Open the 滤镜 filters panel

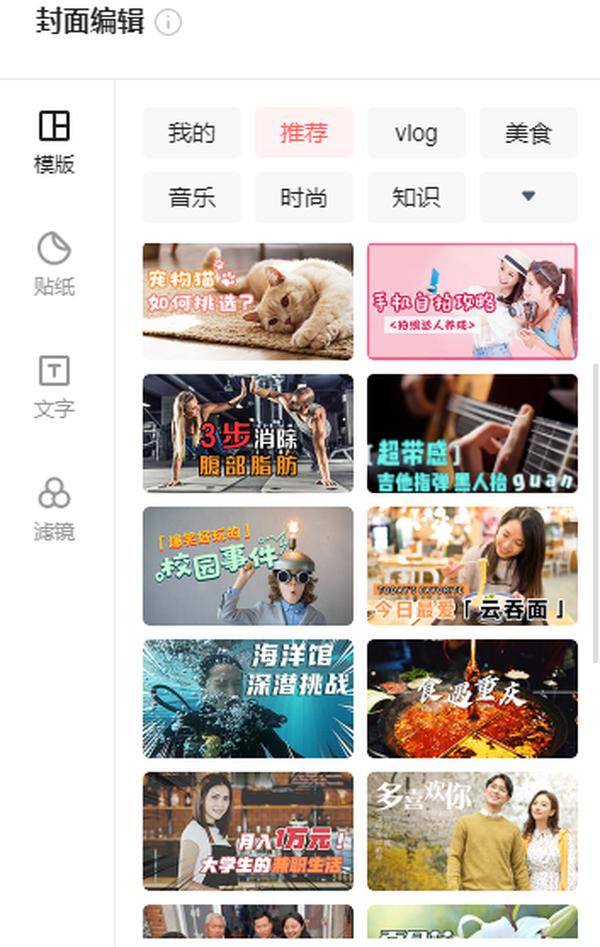[54, 509]
